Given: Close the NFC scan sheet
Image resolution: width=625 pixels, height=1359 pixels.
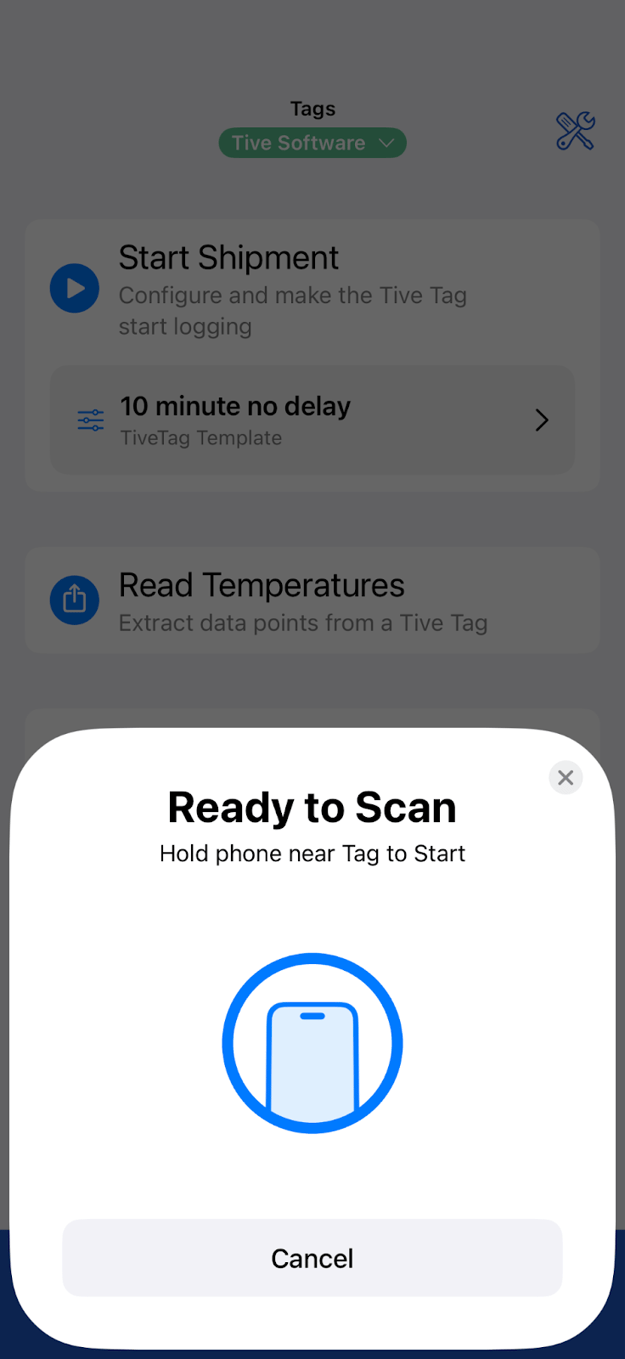Looking at the screenshot, I should pos(565,777).
